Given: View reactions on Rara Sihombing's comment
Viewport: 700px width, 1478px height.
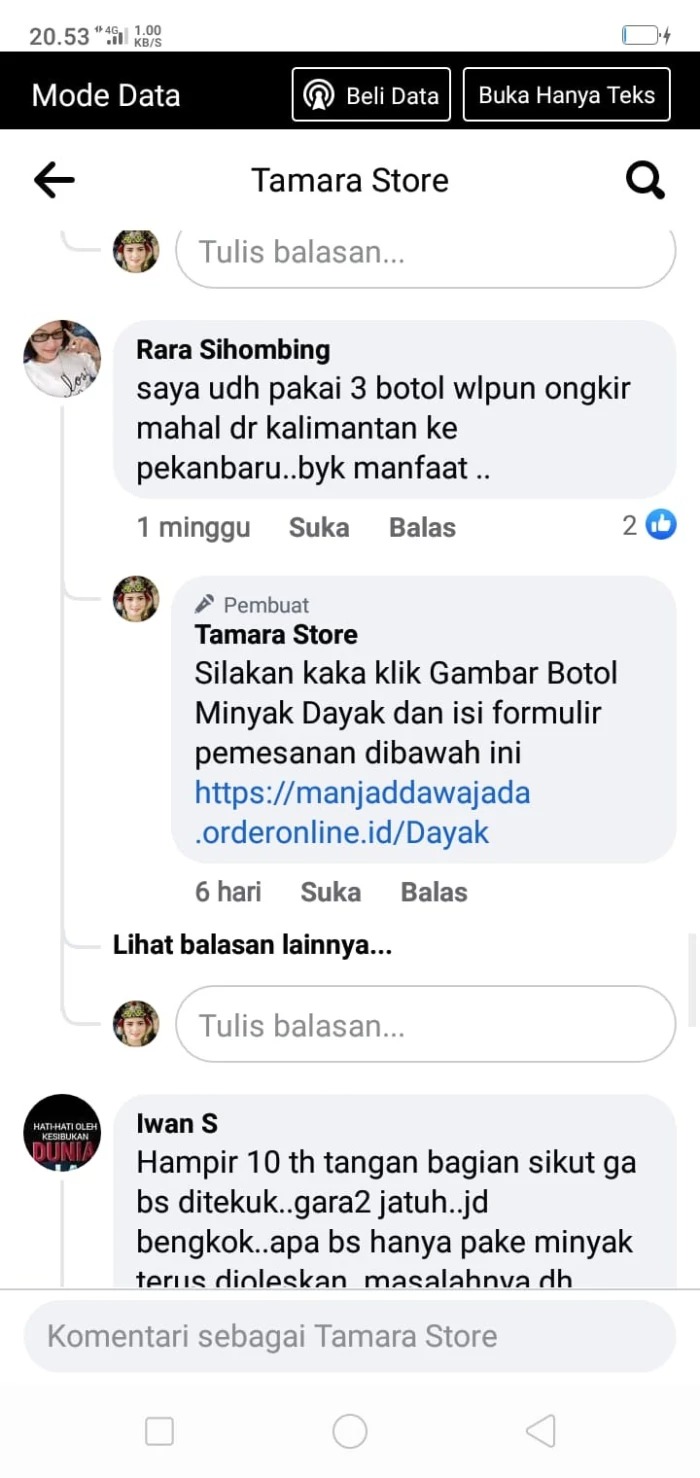Looking at the screenshot, I should [x=649, y=524].
